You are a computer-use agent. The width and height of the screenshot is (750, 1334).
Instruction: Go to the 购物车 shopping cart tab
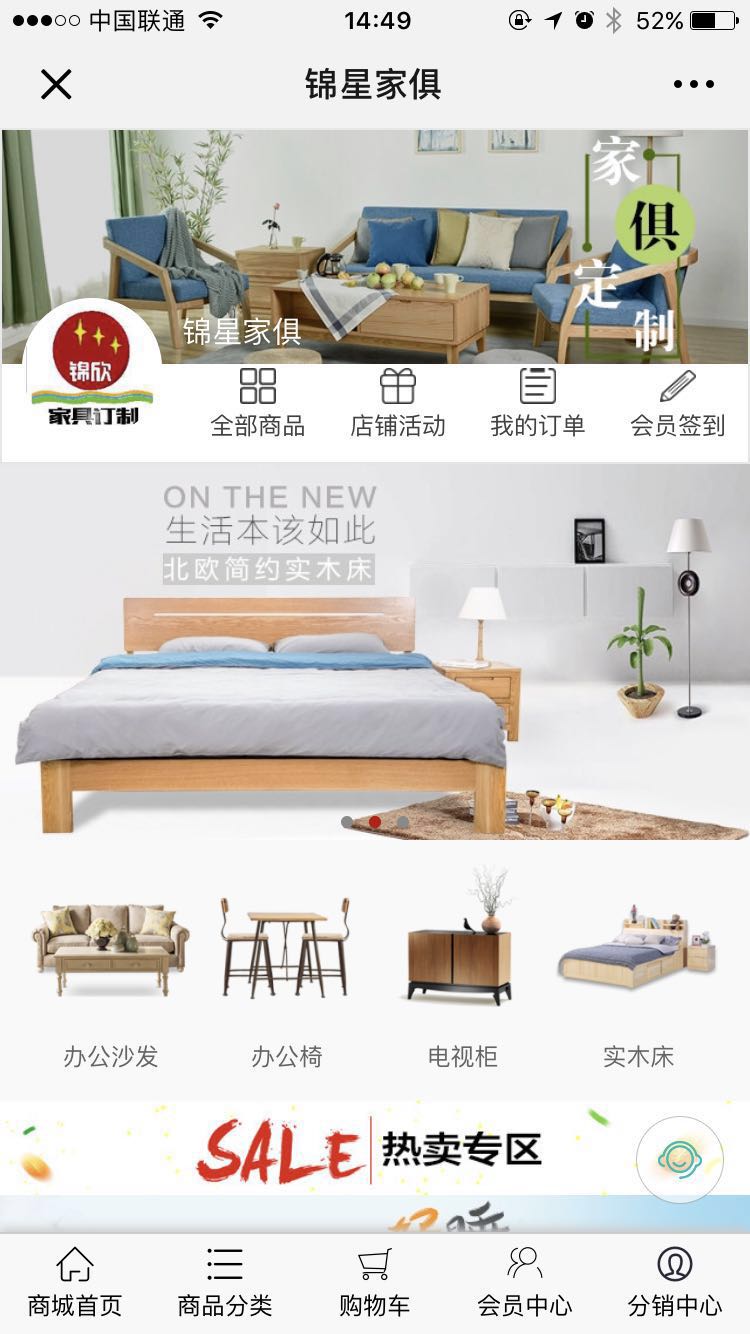[375, 1283]
